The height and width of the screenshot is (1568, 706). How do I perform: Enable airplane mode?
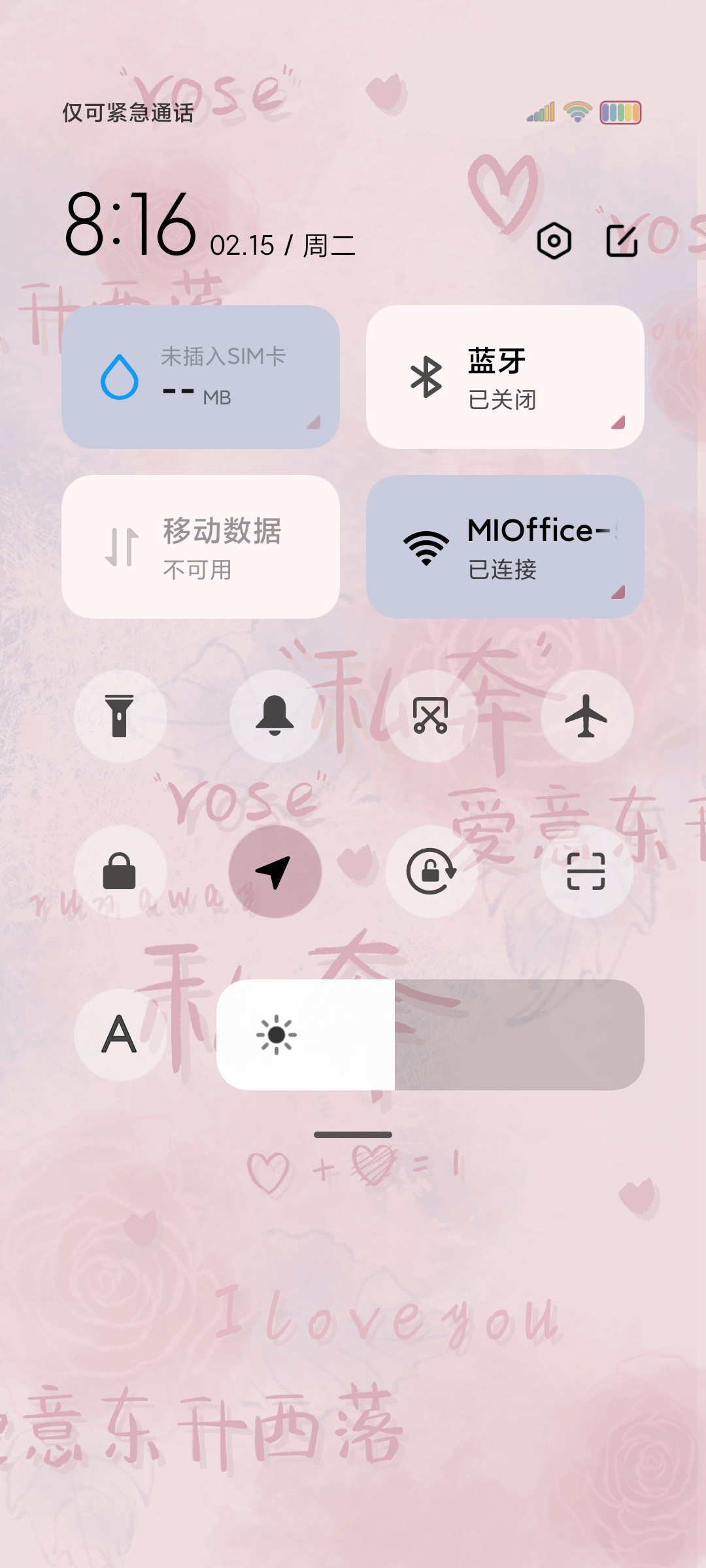[586, 716]
